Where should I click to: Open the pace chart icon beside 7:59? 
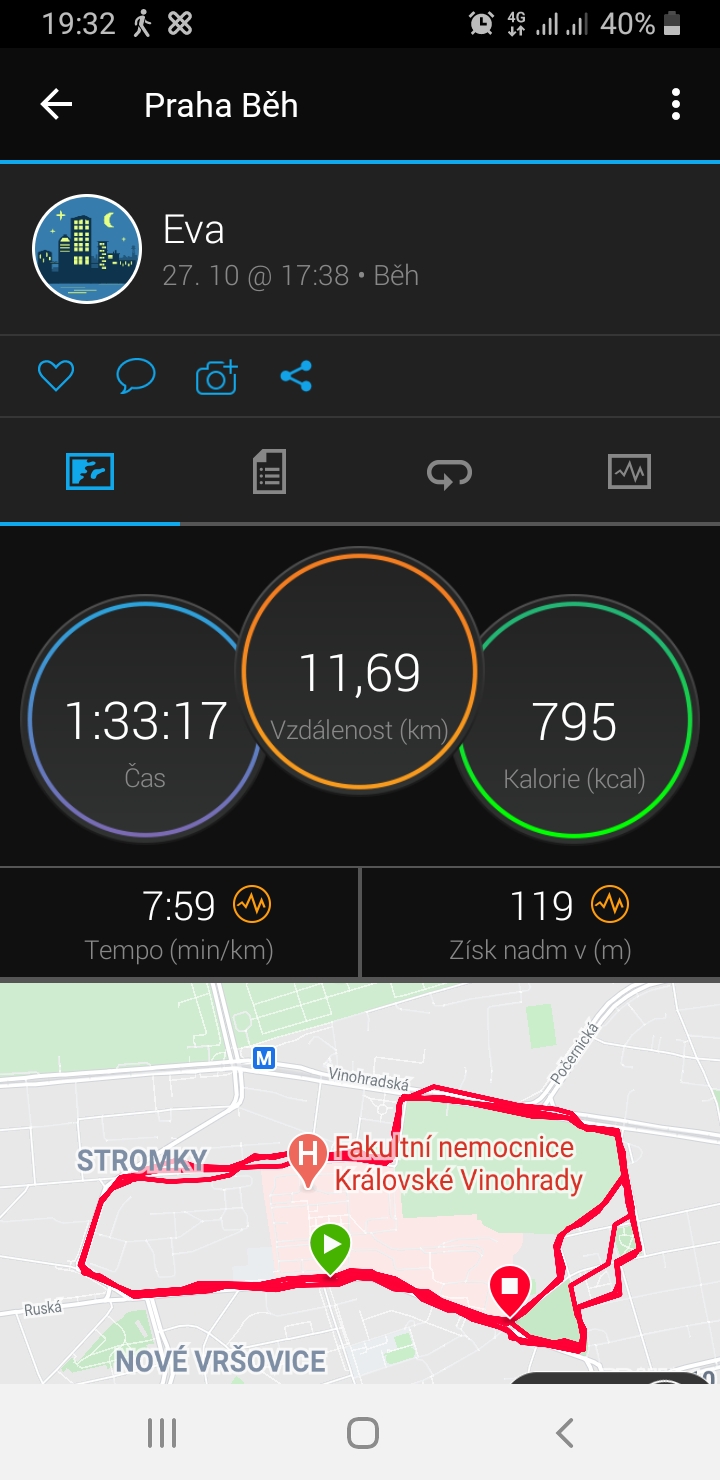[x=252, y=905]
